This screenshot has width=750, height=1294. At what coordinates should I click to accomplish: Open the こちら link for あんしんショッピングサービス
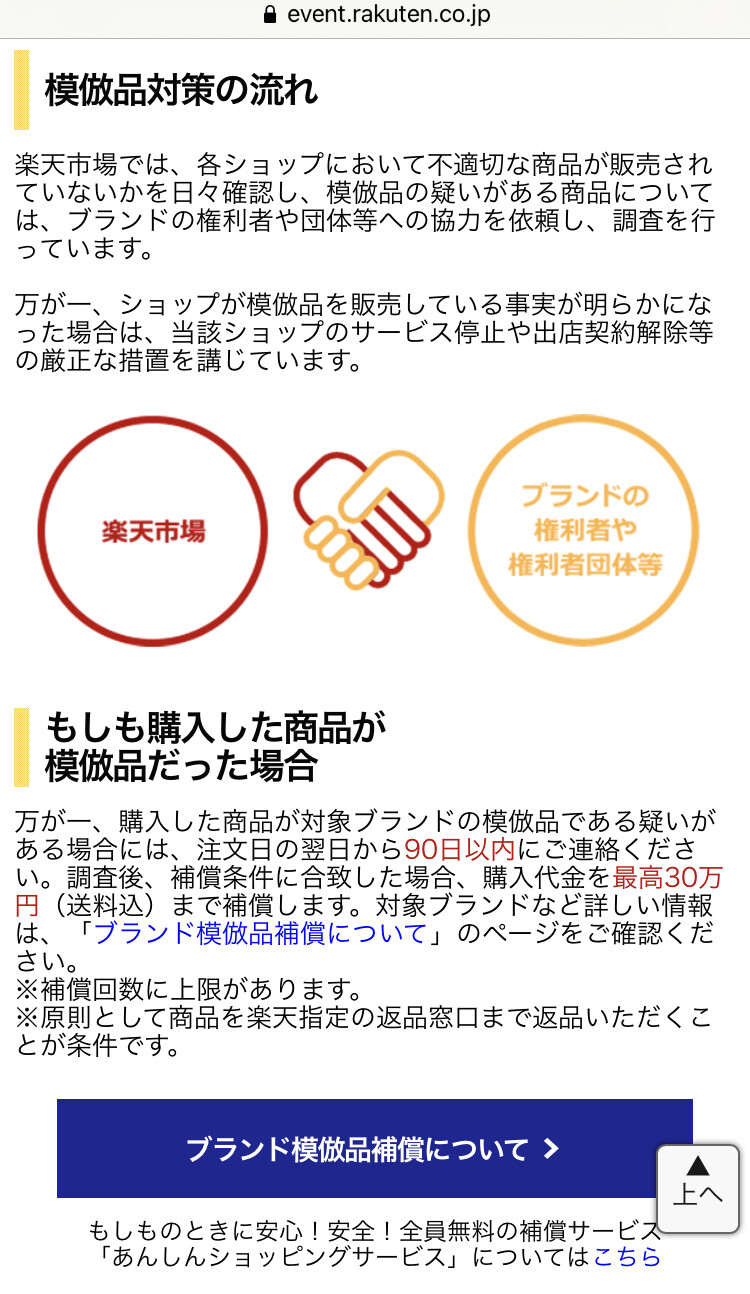(x=627, y=1257)
